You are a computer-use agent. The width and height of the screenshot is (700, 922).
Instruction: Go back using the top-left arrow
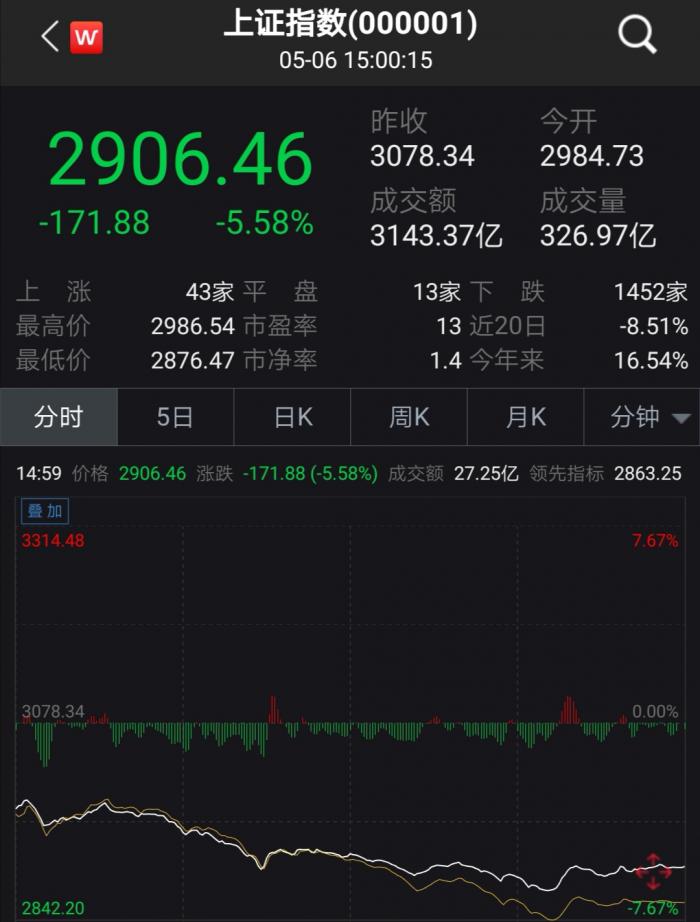pos(48,38)
